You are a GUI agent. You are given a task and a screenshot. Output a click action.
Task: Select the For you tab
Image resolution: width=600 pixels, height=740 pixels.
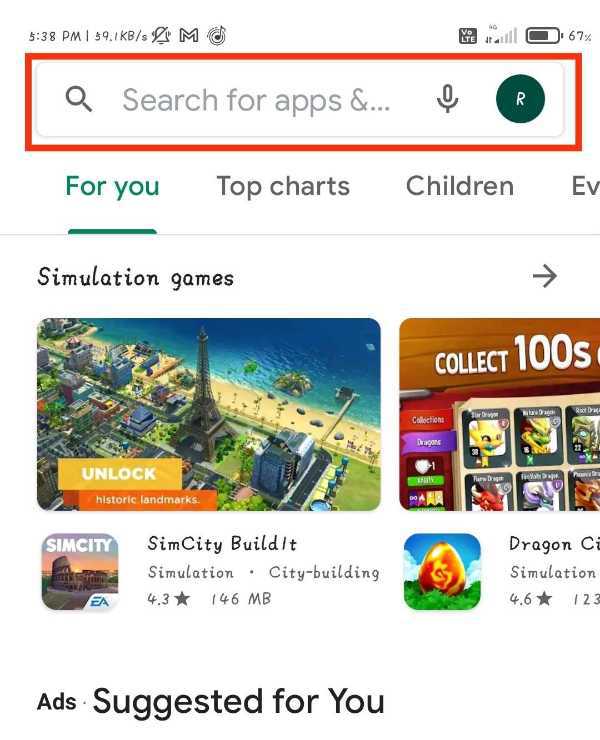(x=112, y=186)
